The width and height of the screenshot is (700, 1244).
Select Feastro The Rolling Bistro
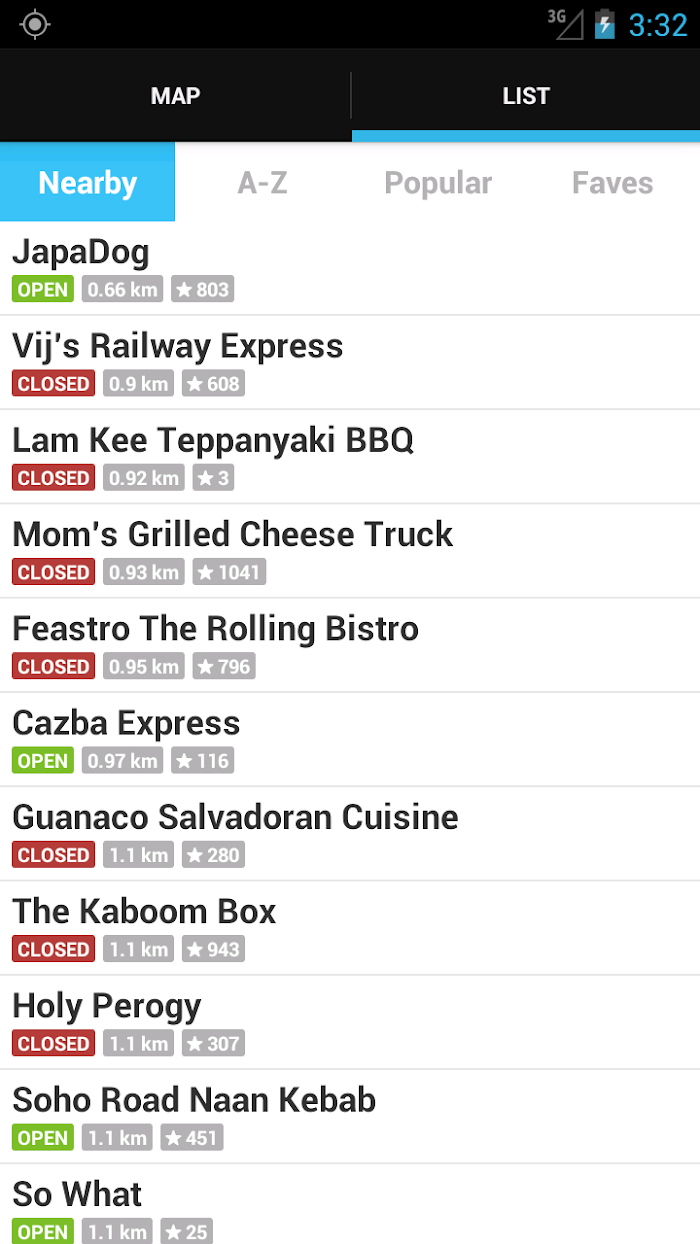350,645
